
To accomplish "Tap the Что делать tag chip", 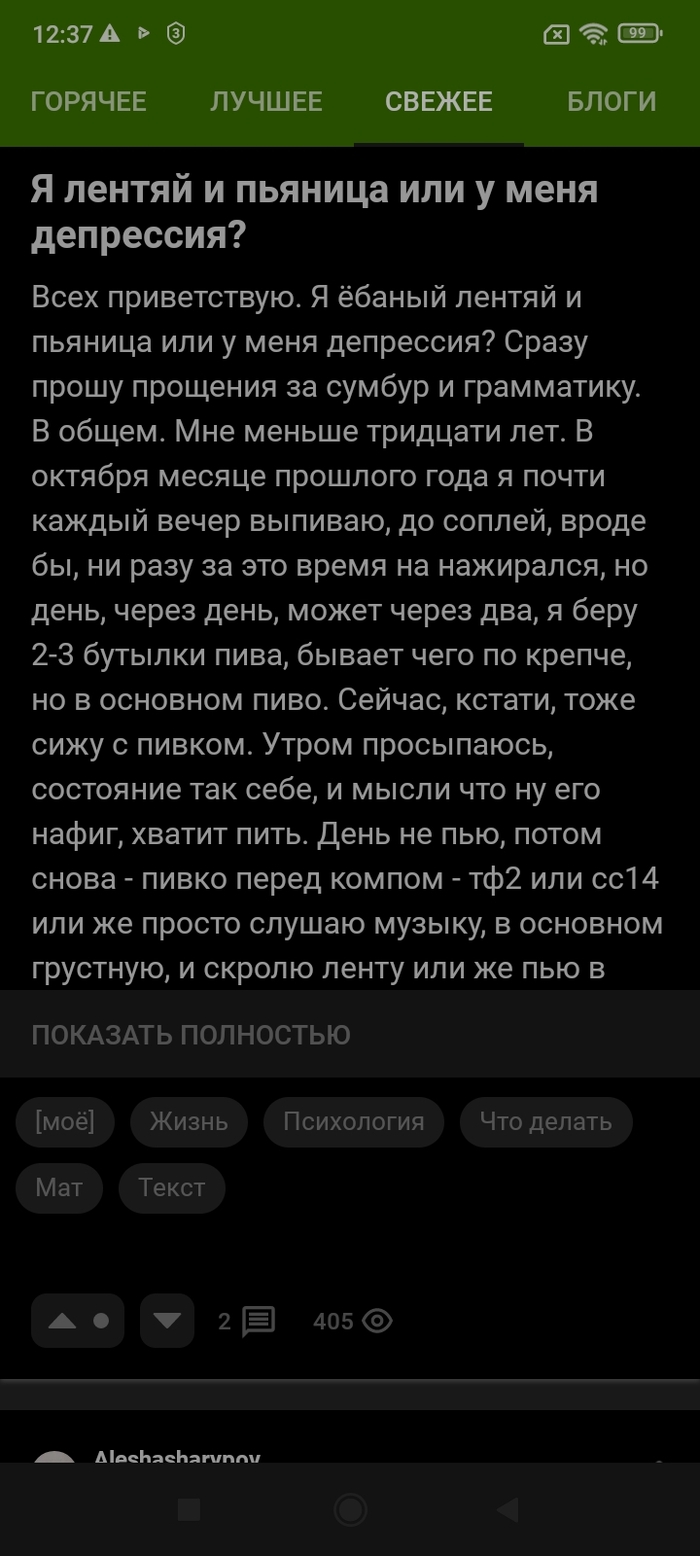I will [x=545, y=1122].
